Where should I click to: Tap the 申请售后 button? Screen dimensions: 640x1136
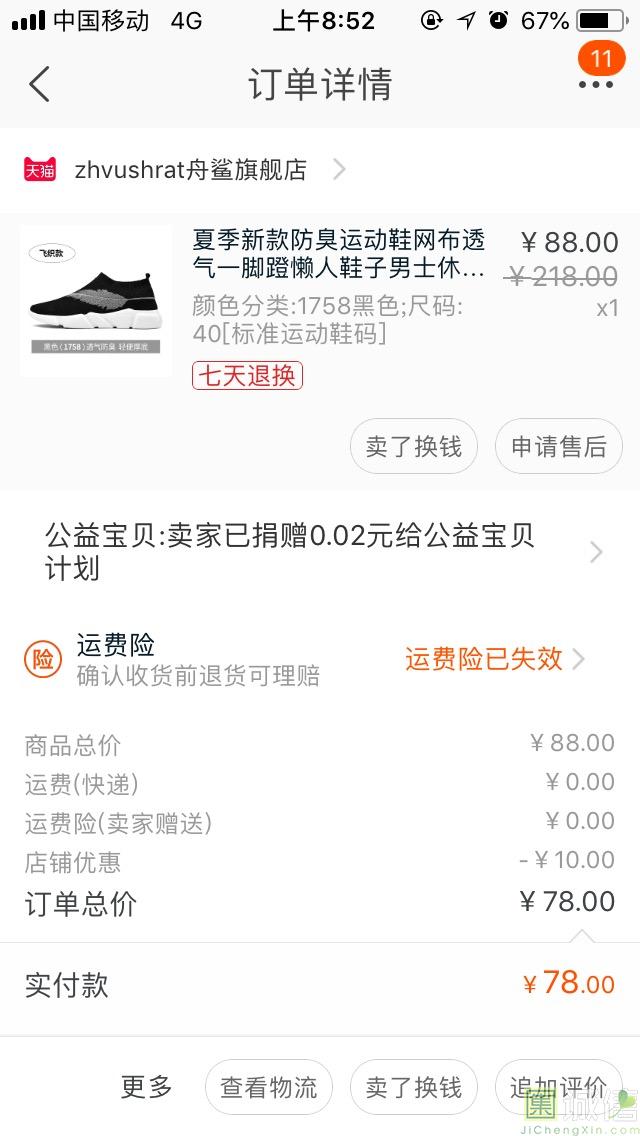[x=558, y=446]
